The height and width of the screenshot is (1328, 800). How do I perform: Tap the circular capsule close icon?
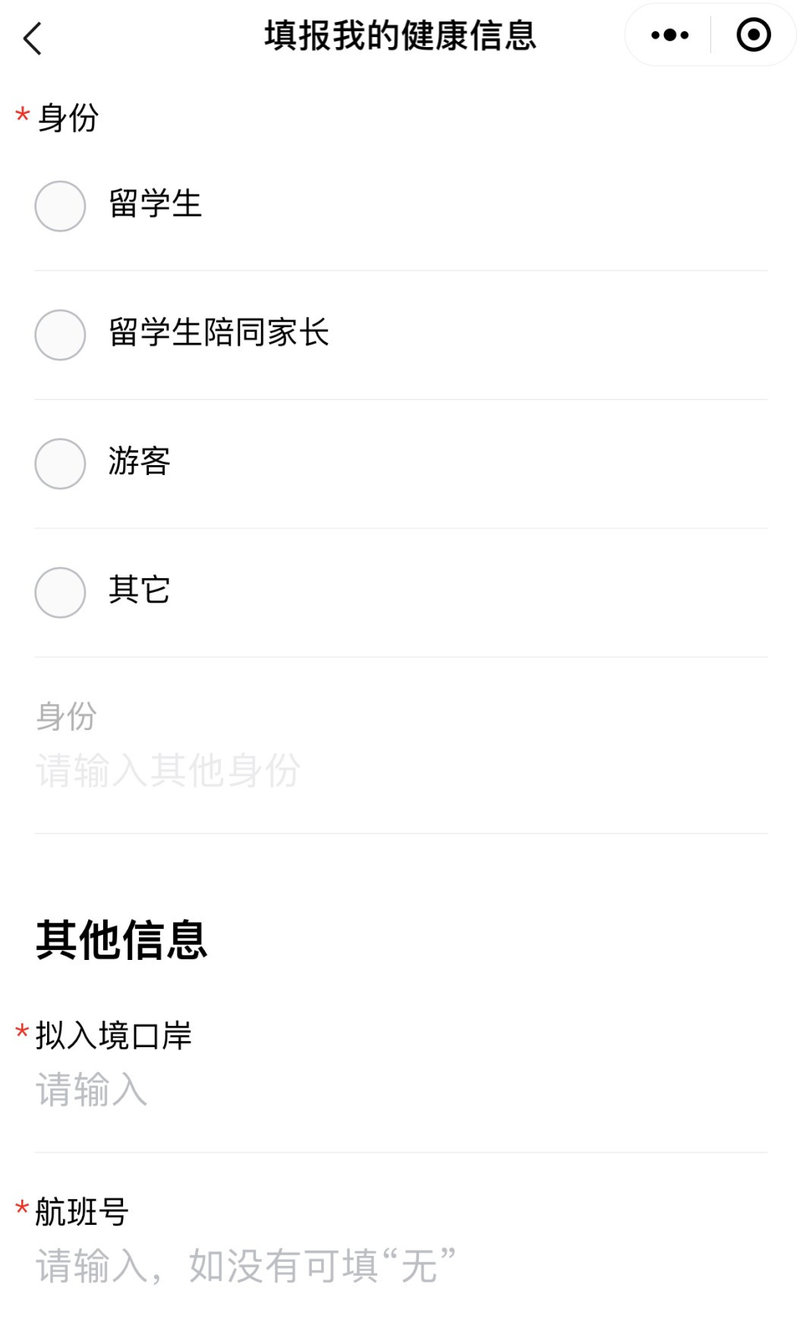pyautogui.click(x=752, y=34)
